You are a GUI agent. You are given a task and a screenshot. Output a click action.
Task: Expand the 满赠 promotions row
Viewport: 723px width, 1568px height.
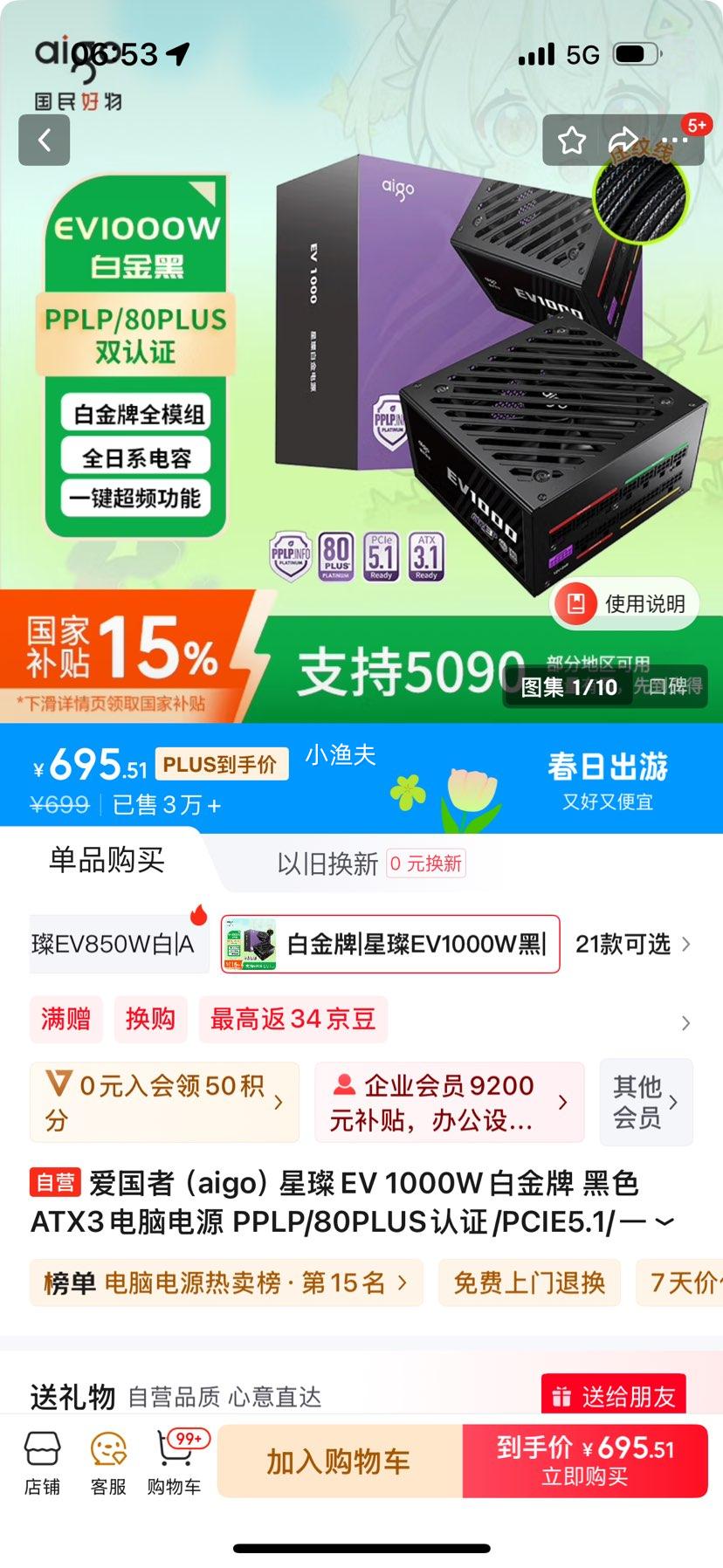(65, 1020)
